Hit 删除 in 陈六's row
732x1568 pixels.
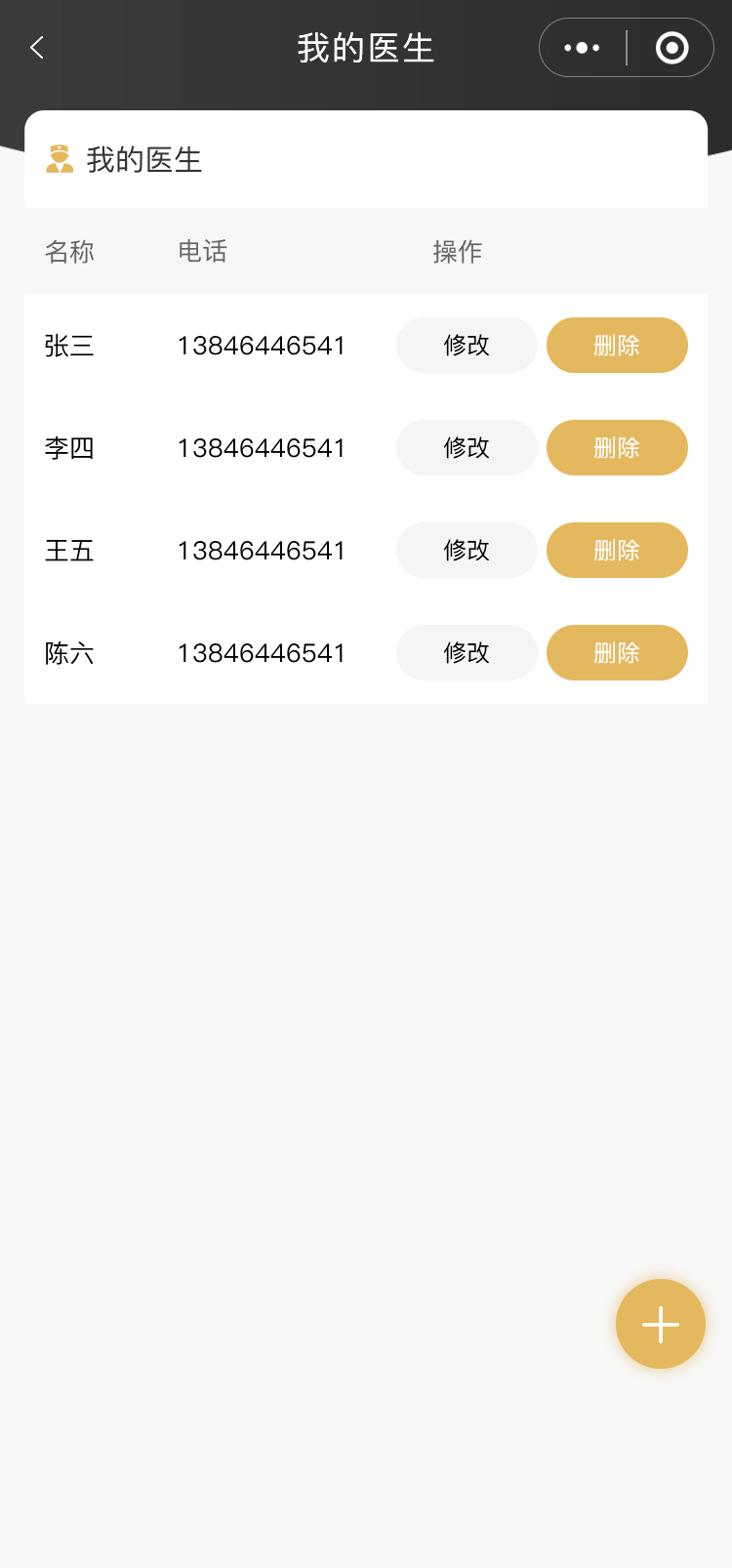pos(617,653)
